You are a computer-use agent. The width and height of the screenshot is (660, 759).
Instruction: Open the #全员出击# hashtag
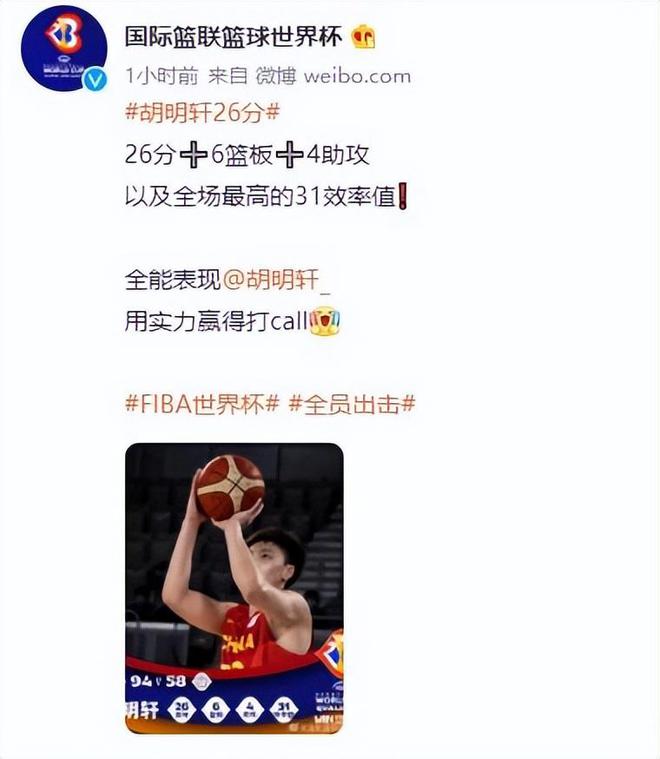tap(352, 404)
